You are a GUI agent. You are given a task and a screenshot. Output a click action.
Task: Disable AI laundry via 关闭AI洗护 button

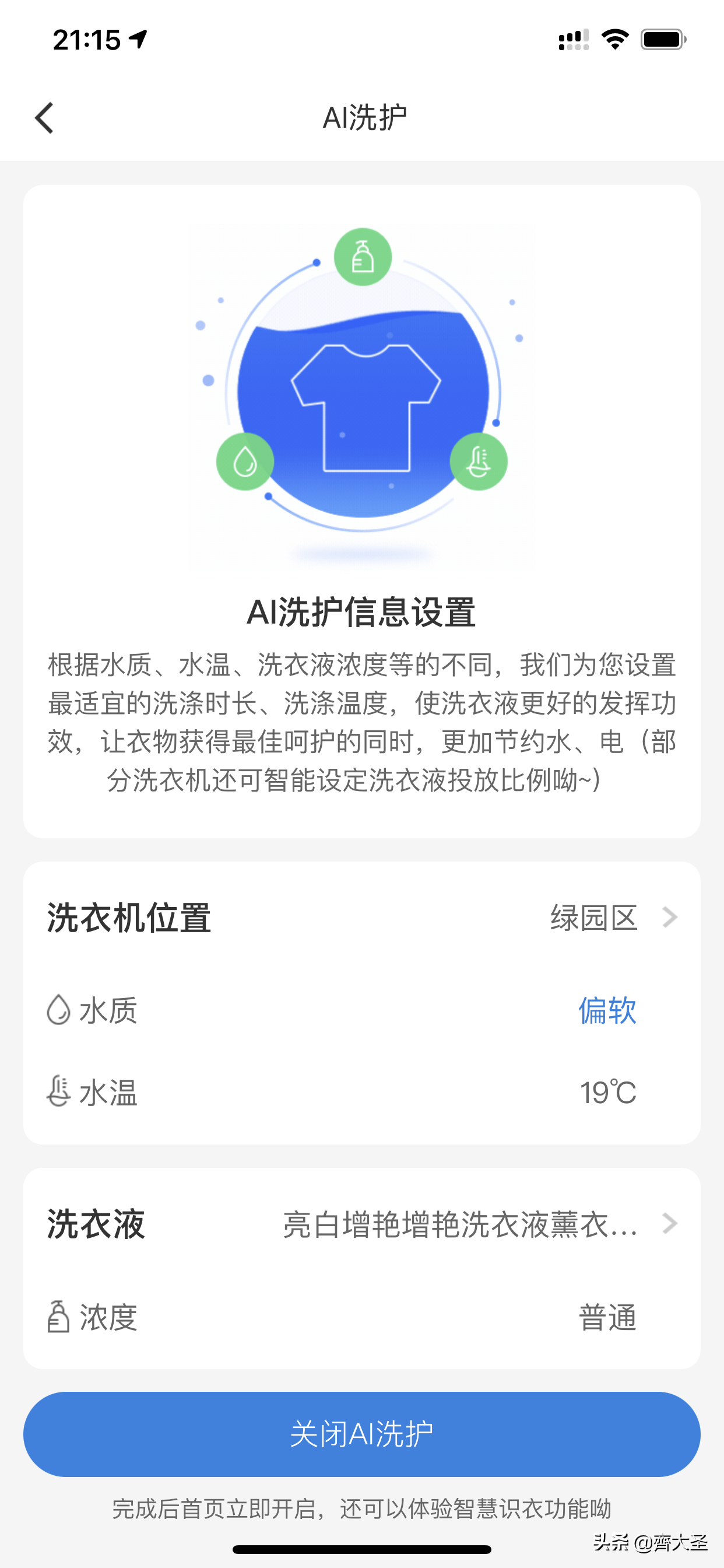click(362, 1434)
